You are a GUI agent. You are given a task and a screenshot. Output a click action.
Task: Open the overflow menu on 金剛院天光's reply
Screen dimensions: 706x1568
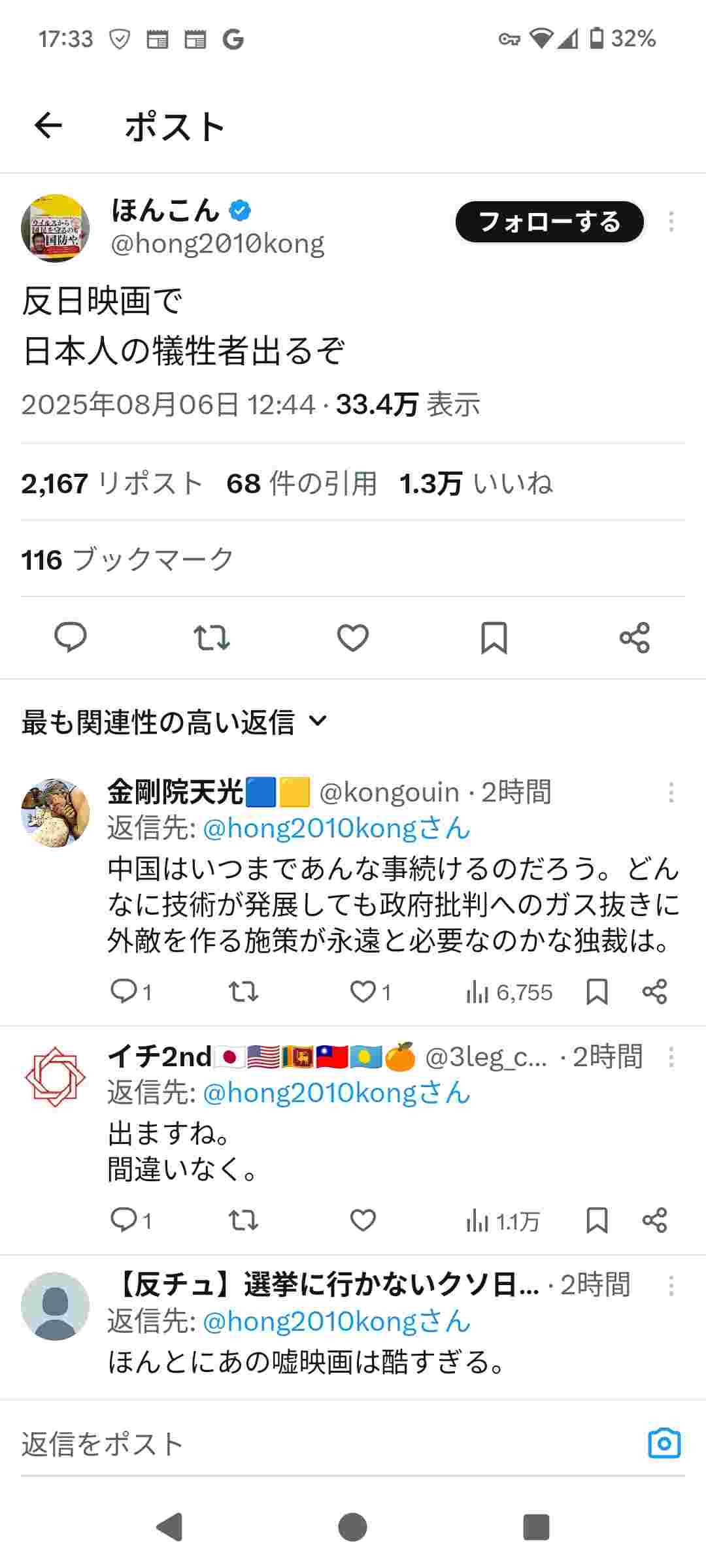click(x=671, y=792)
